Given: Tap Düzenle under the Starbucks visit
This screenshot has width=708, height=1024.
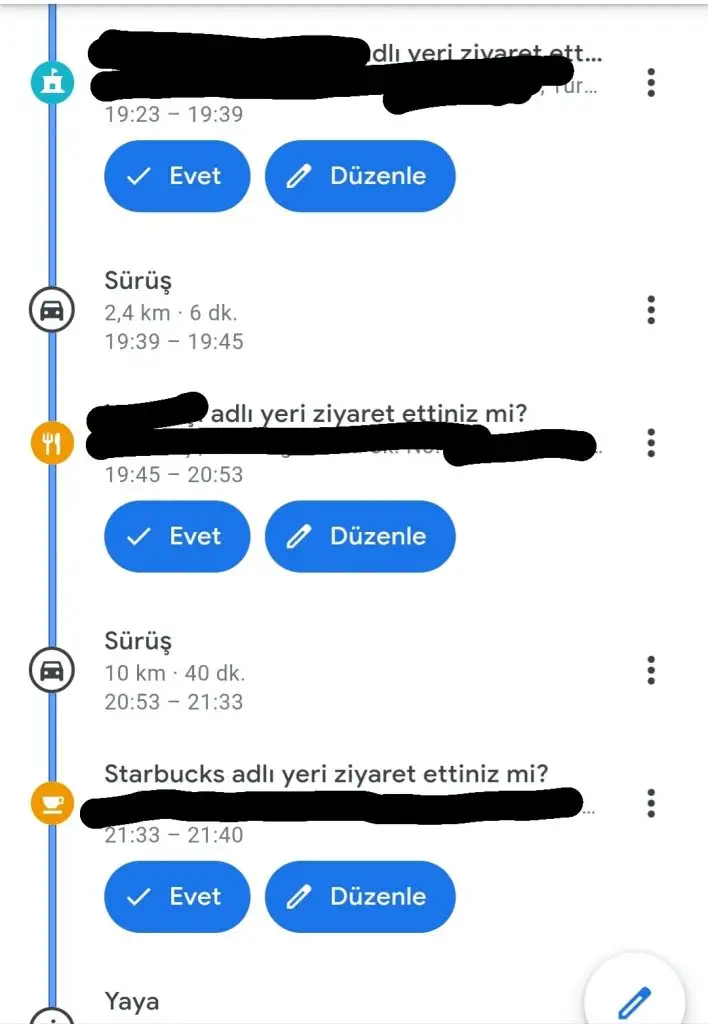Looking at the screenshot, I should (x=360, y=896).
